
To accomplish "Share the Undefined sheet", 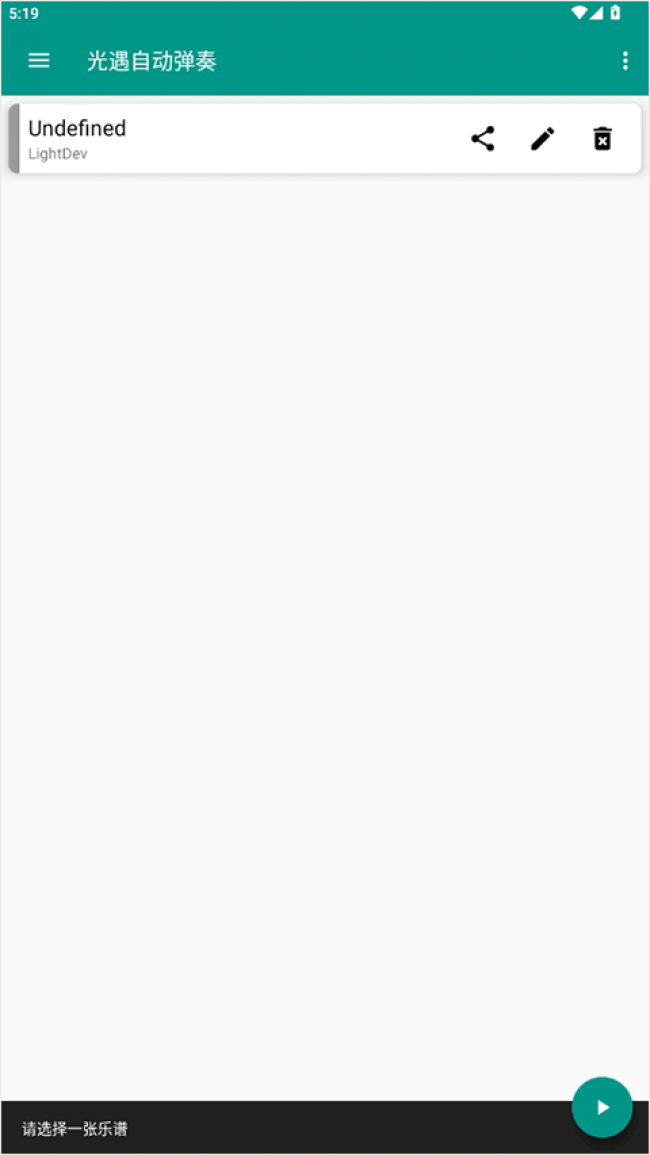I will click(x=483, y=139).
